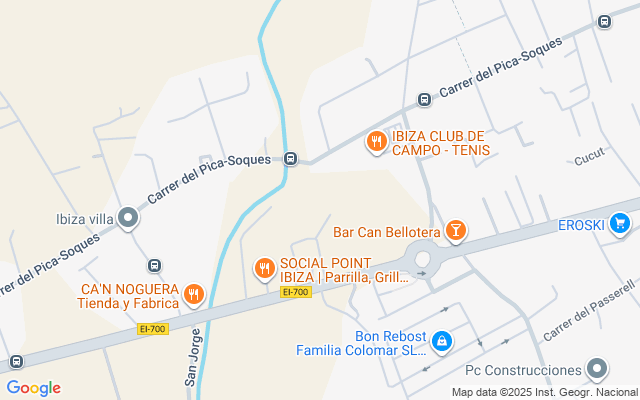Select Ca'n Noguera Tienda y Fabrica marker
640x400 pixels.
click(194, 295)
